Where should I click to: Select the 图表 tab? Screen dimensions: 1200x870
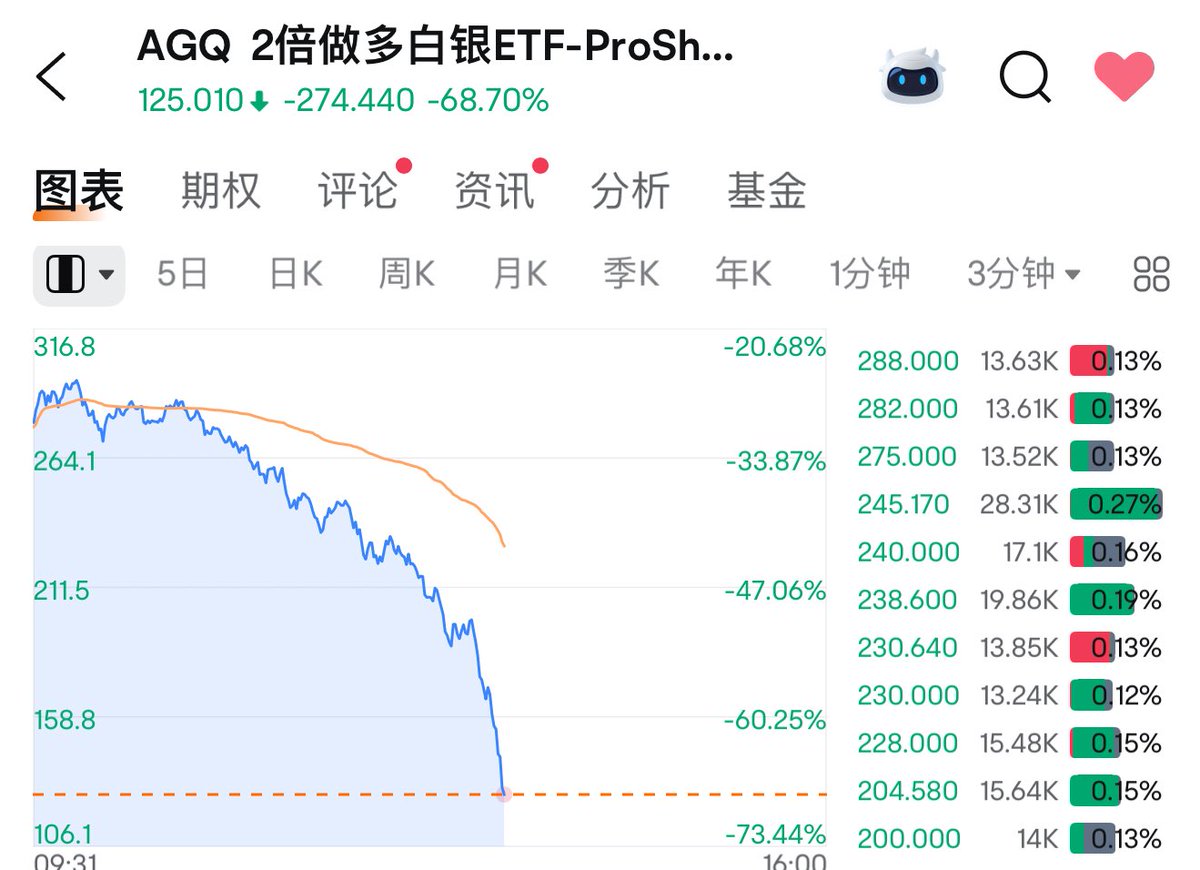pos(78,190)
